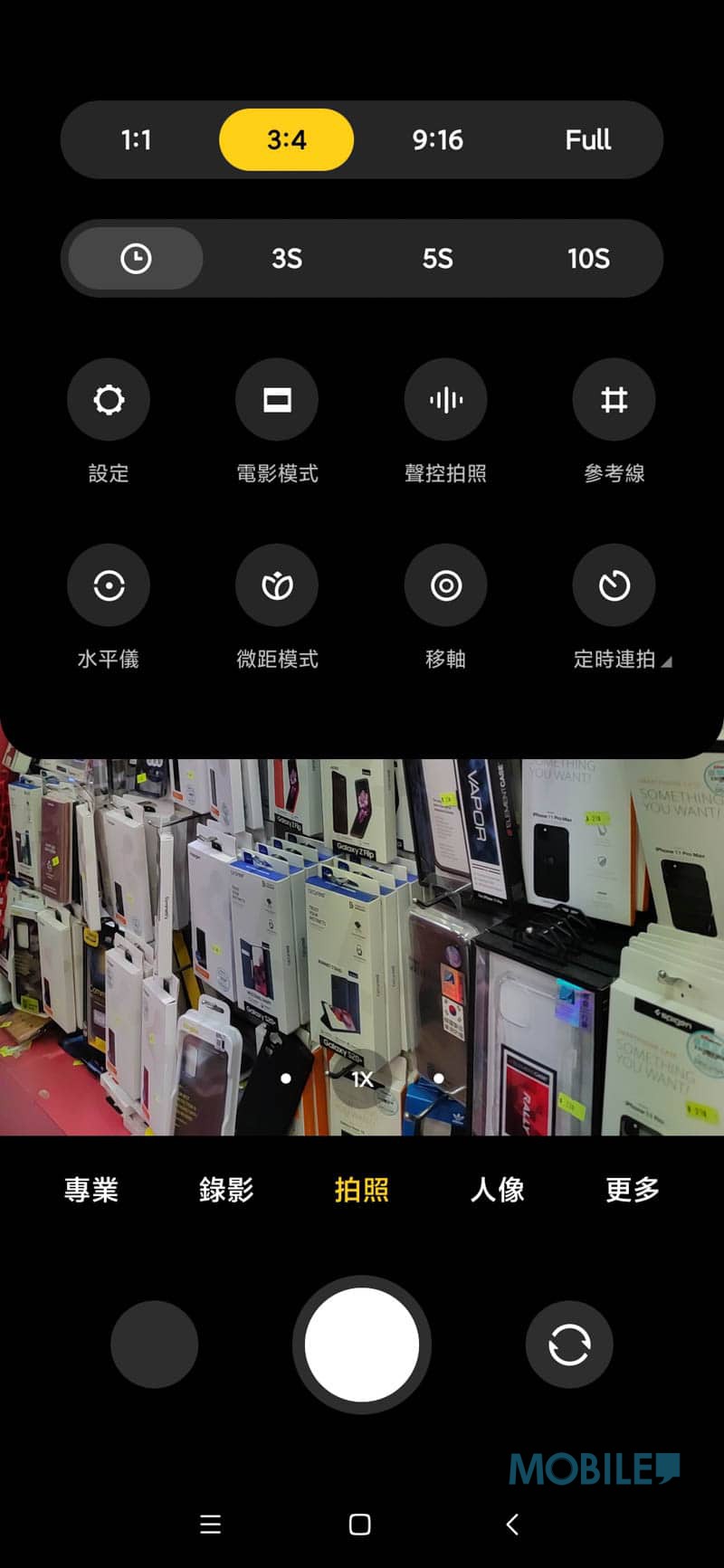Toggle the 參考線 gridlines
This screenshot has width=724, height=1568.
coord(614,400)
